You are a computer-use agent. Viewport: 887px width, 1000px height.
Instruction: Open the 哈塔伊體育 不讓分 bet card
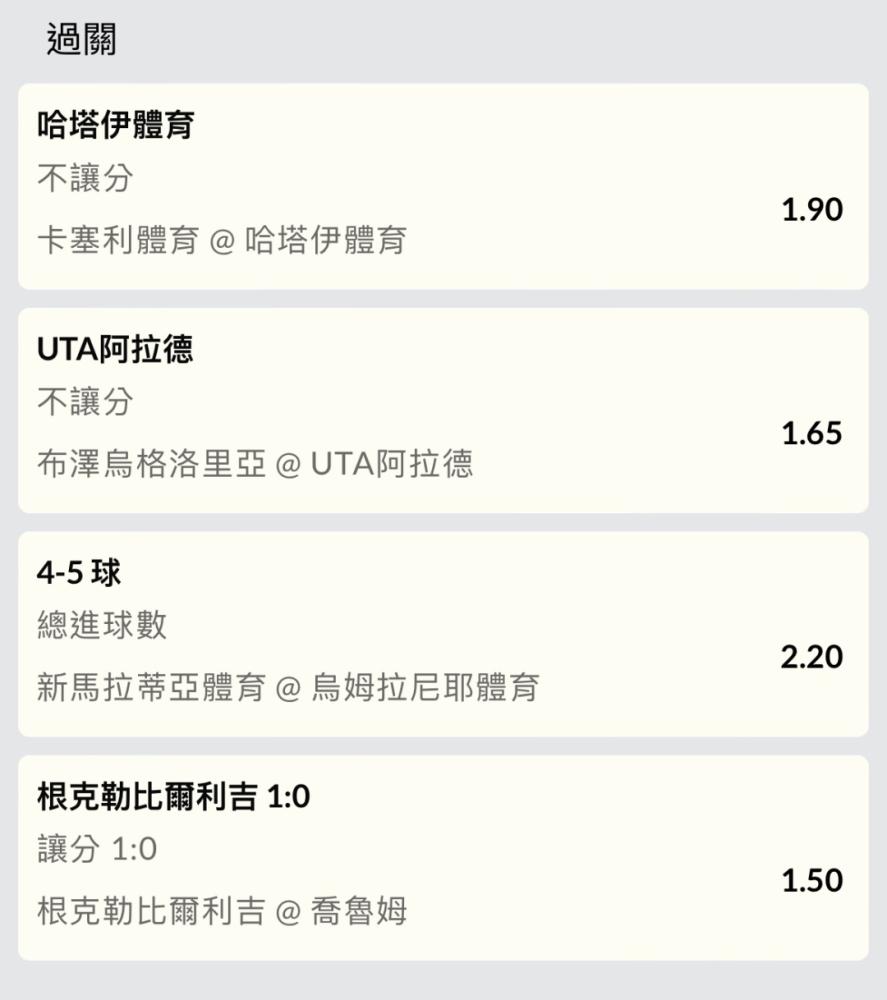(443, 186)
